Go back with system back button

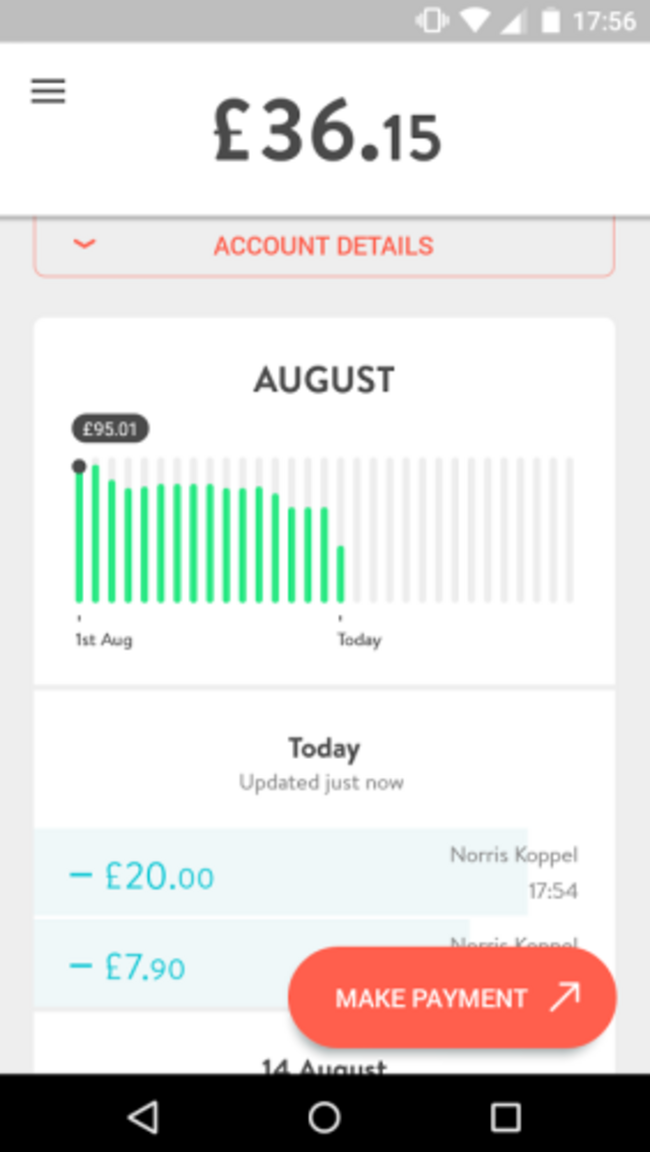pos(144,1116)
